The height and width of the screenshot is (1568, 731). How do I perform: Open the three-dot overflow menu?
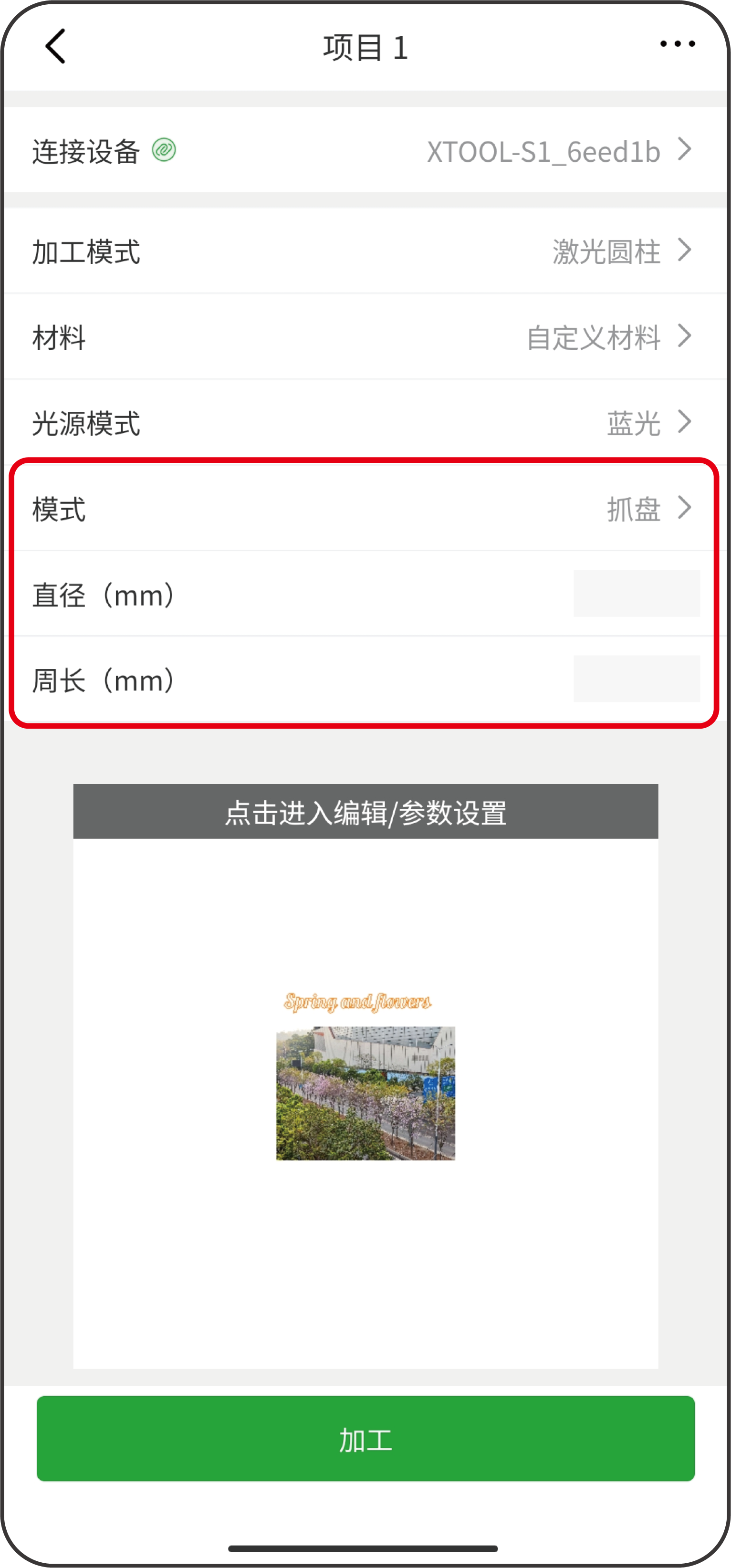click(x=677, y=44)
